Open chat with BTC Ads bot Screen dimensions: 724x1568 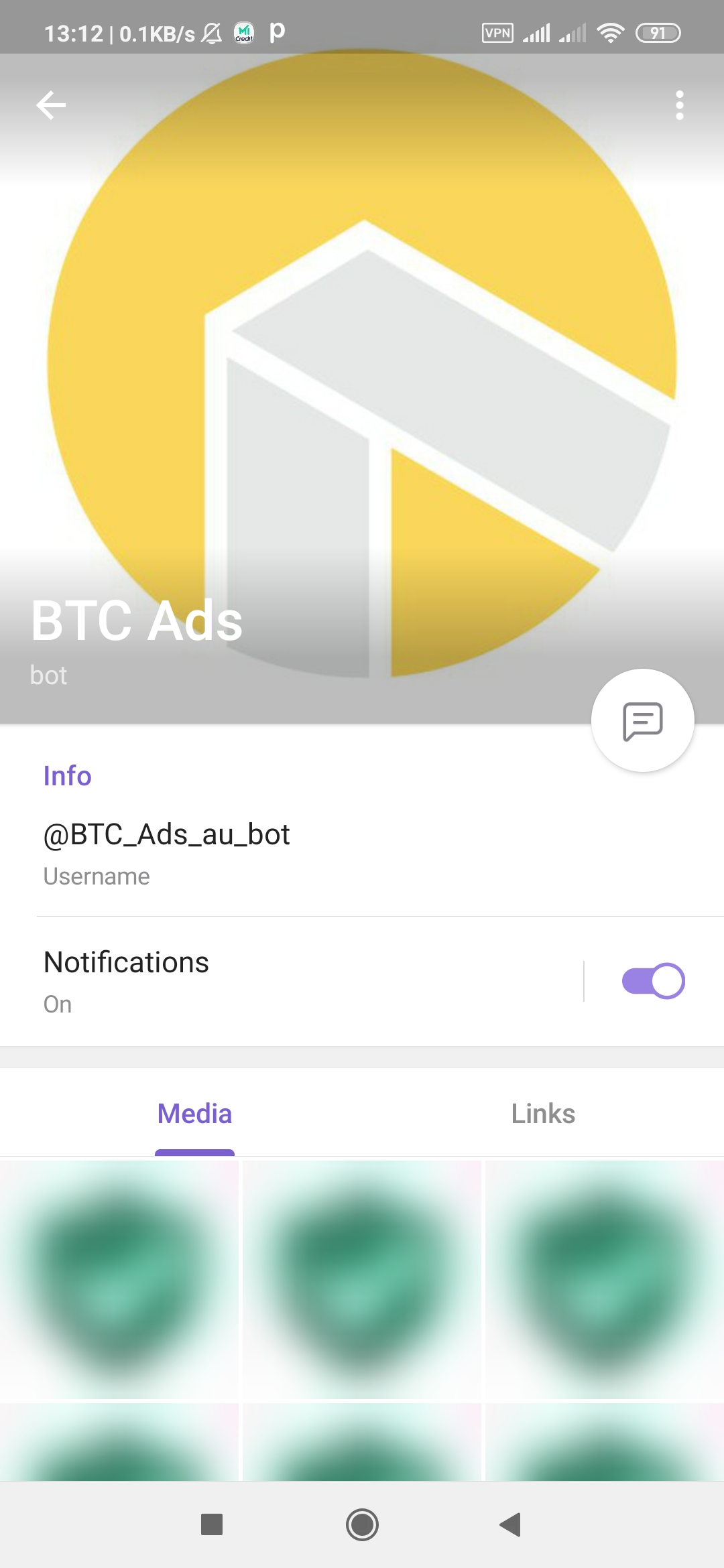tap(642, 720)
